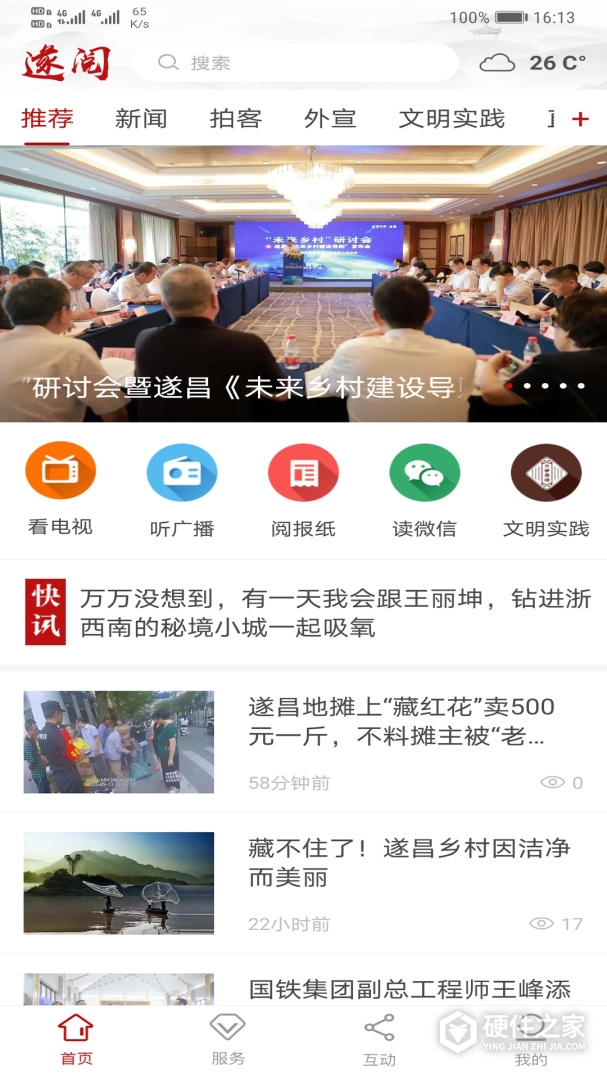Screen dimensions: 607x1080
Task: Tap the 搜索 search box
Action: [x=295, y=63]
